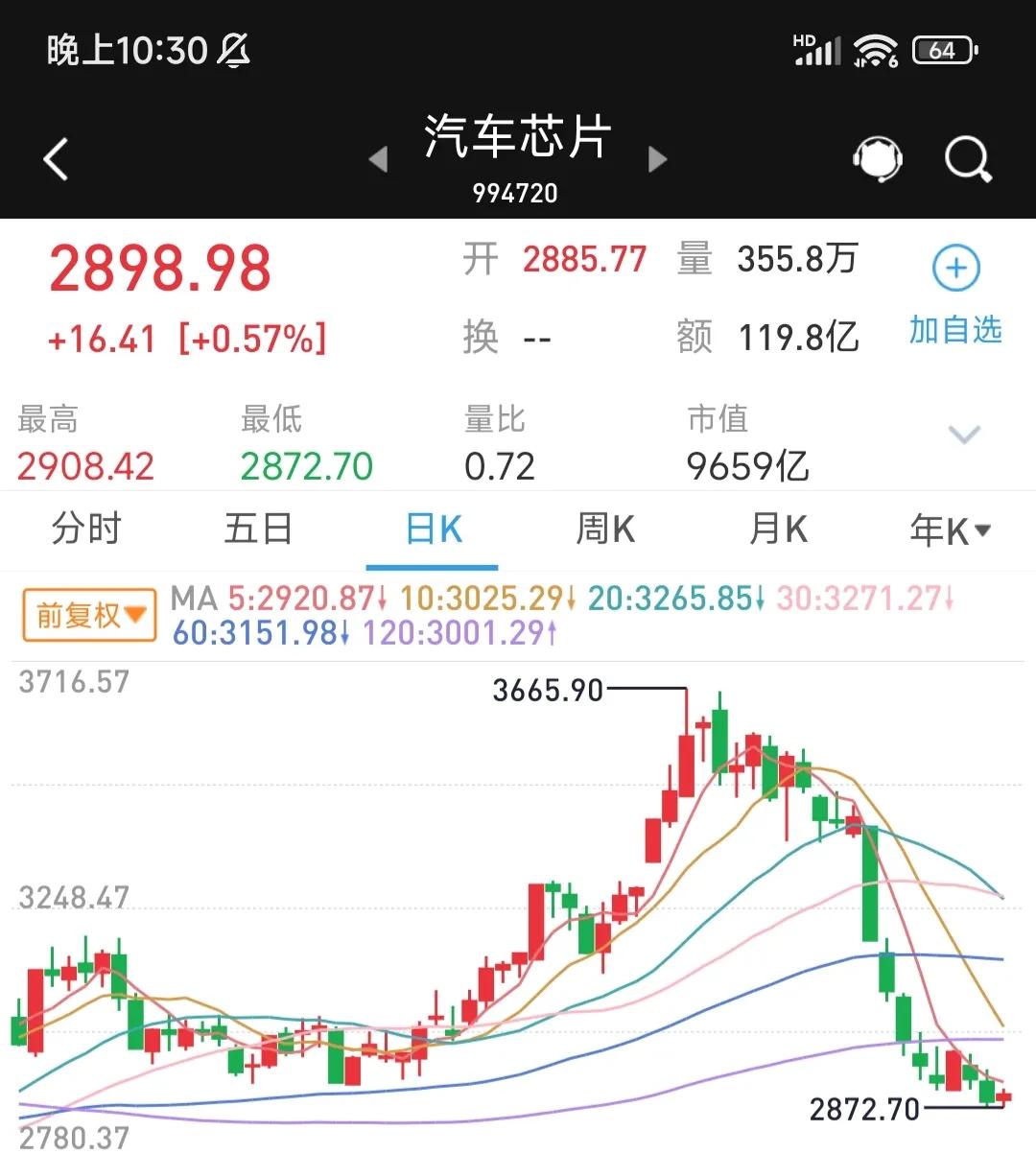Tap a candlestick on the chart

point(686,767)
